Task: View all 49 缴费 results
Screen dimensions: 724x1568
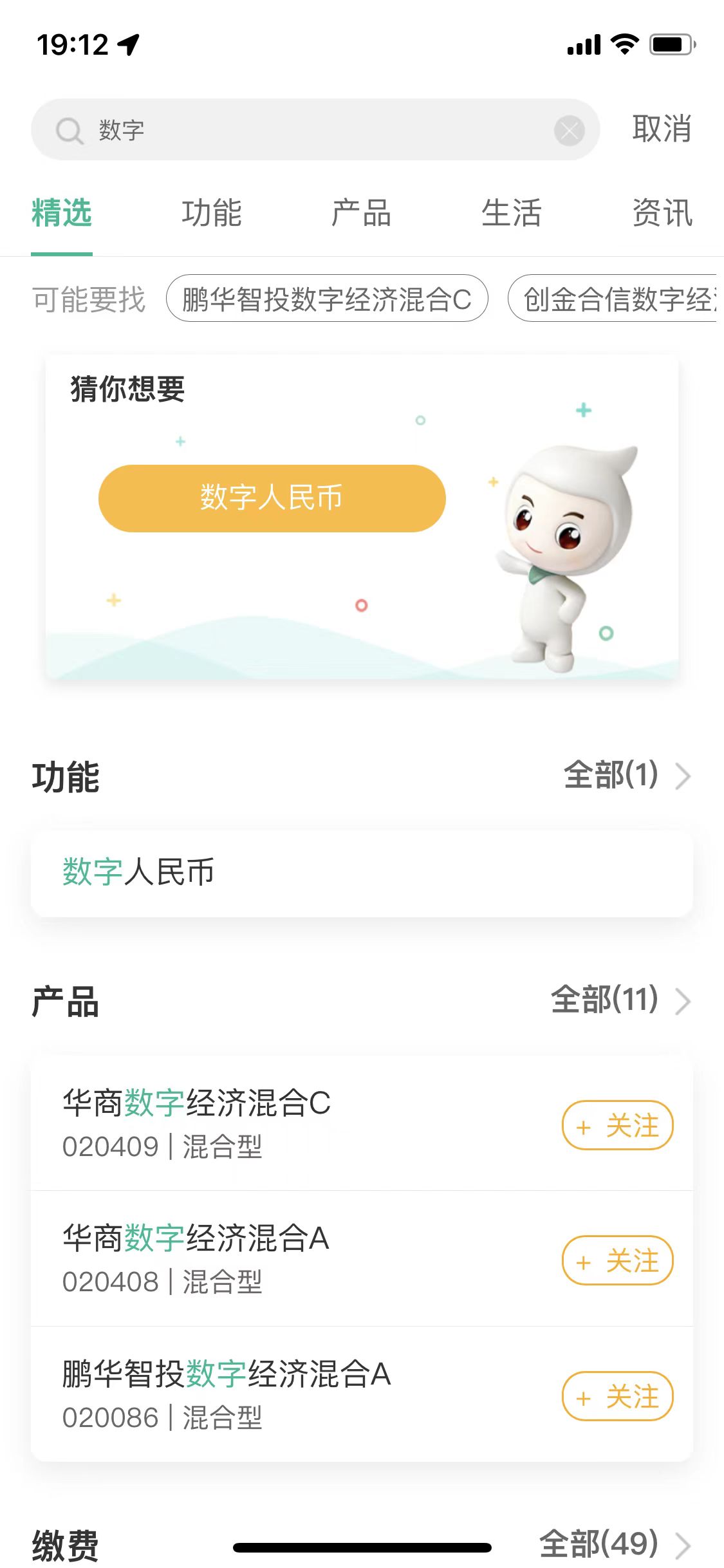Action: tap(614, 1544)
